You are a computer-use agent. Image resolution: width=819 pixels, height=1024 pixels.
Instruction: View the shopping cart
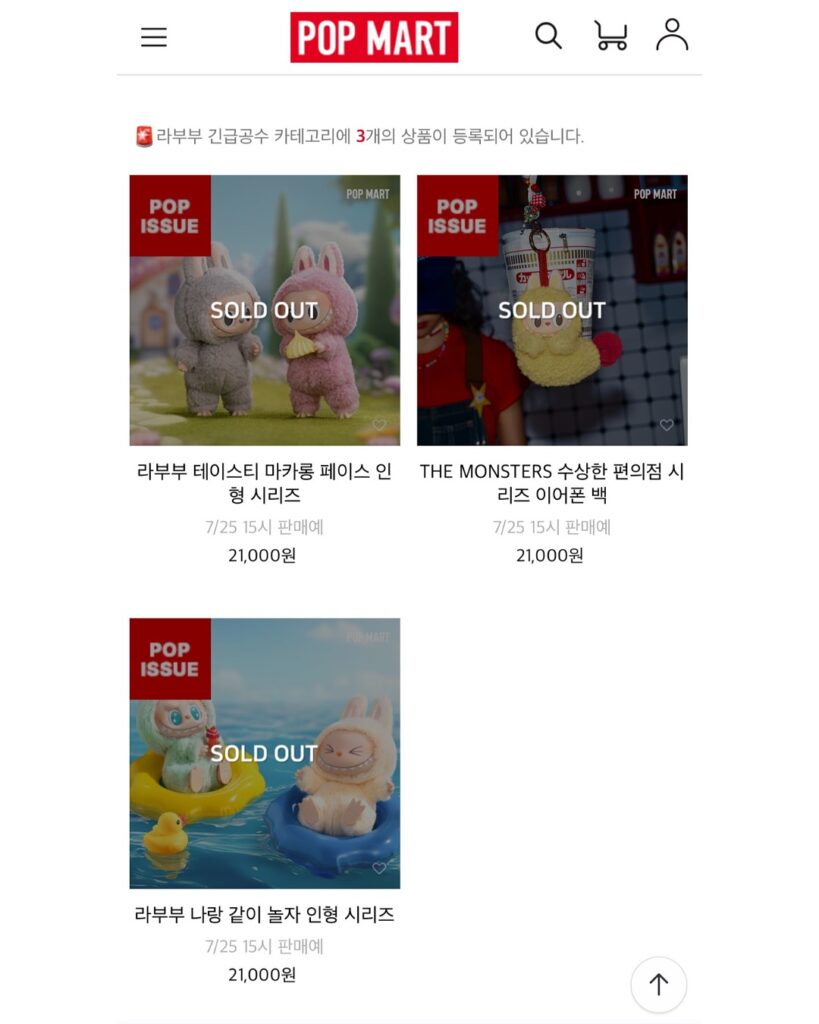pyautogui.click(x=610, y=36)
